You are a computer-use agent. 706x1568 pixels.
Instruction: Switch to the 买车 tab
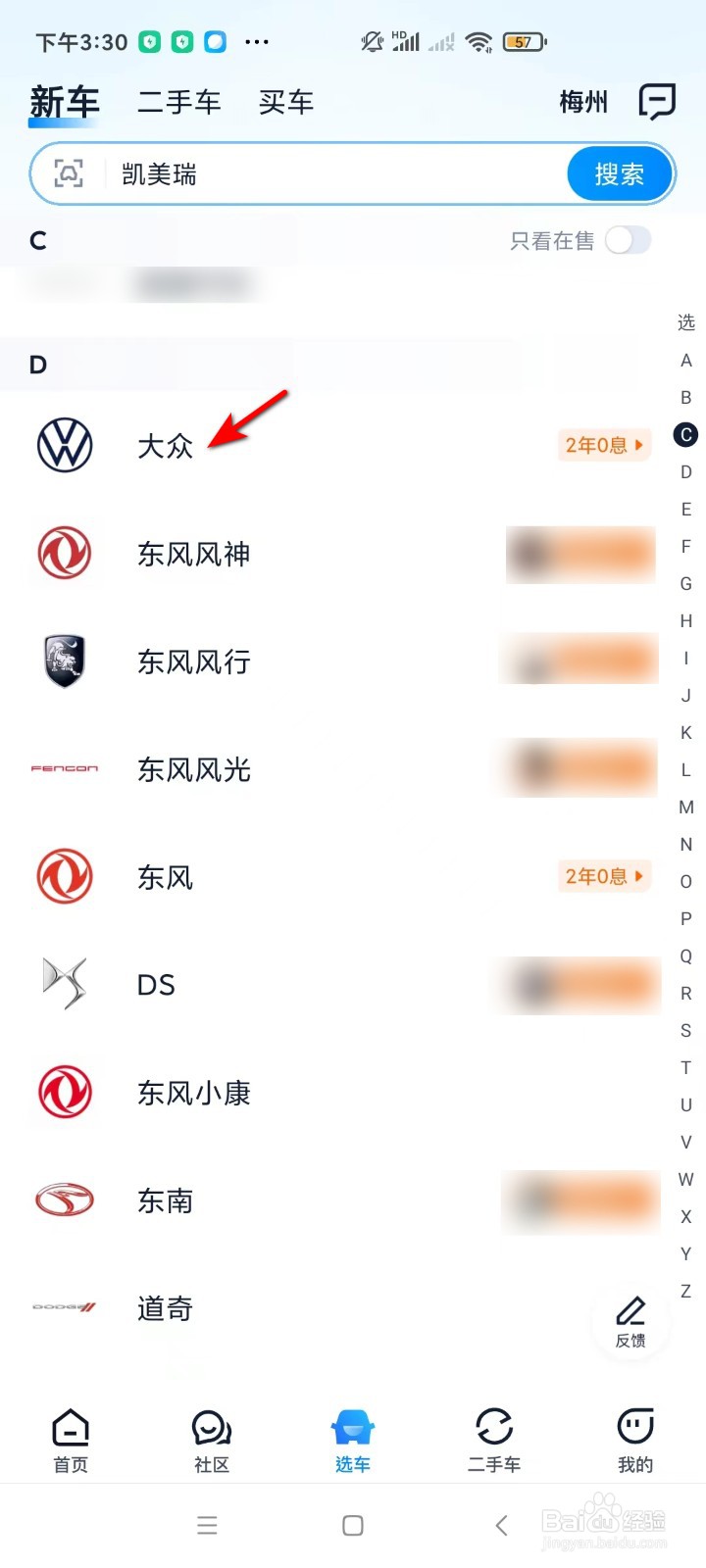pyautogui.click(x=285, y=101)
